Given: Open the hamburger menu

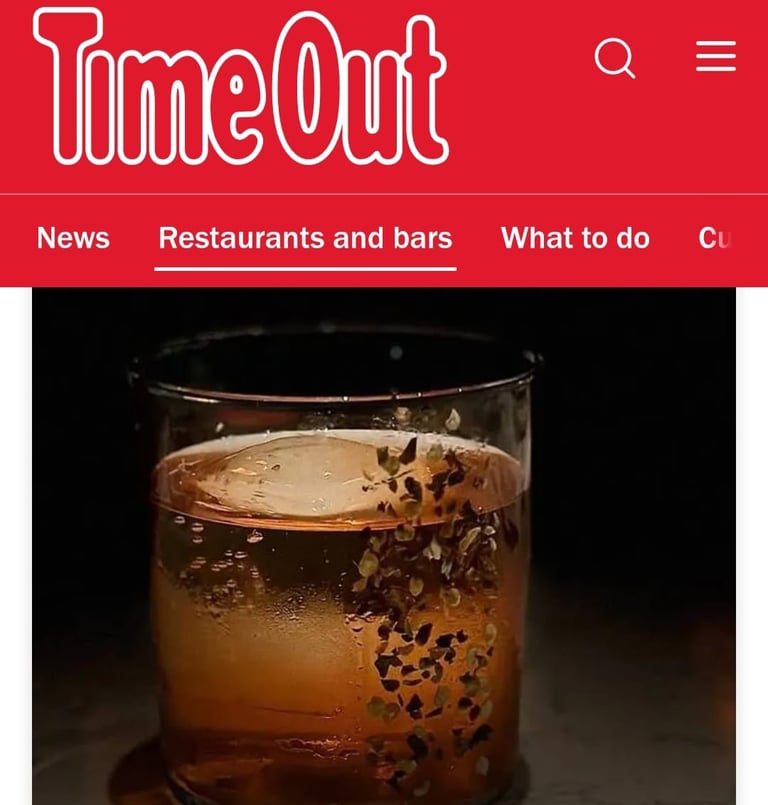Looking at the screenshot, I should coord(715,57).
